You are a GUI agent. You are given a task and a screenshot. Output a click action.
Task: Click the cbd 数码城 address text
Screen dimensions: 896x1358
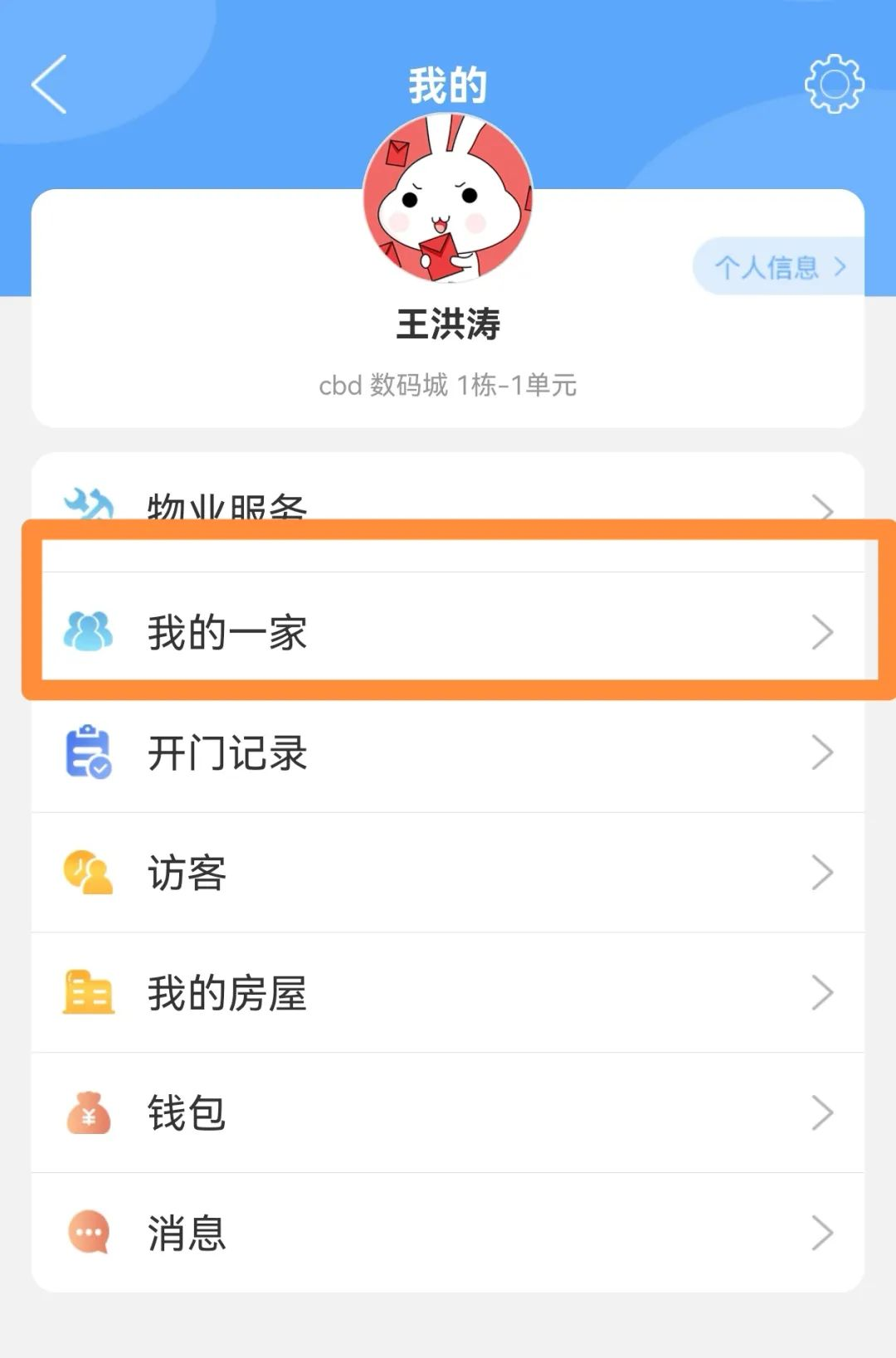448,384
